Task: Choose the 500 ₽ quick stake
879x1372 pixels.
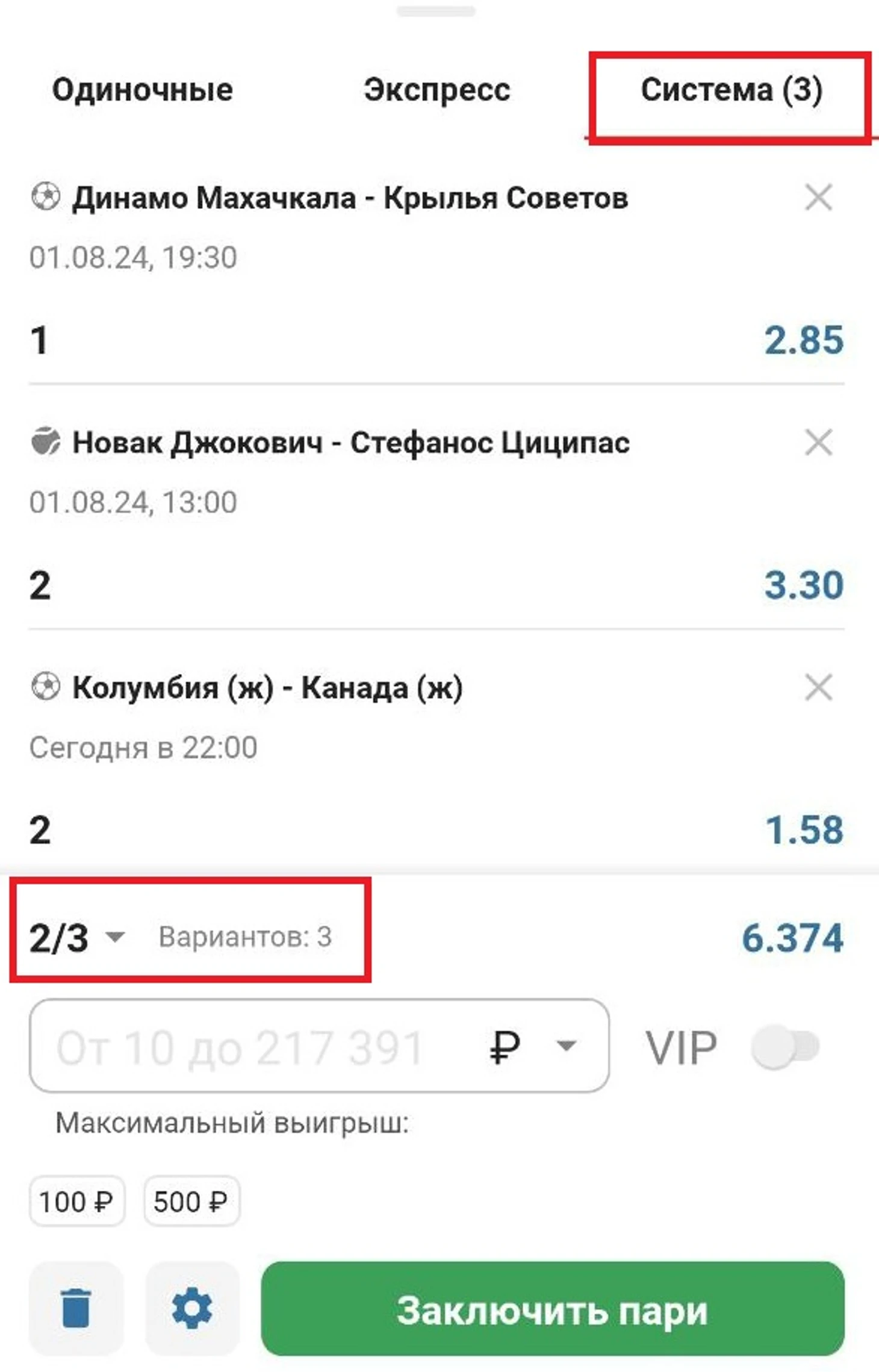Action: (x=191, y=1202)
